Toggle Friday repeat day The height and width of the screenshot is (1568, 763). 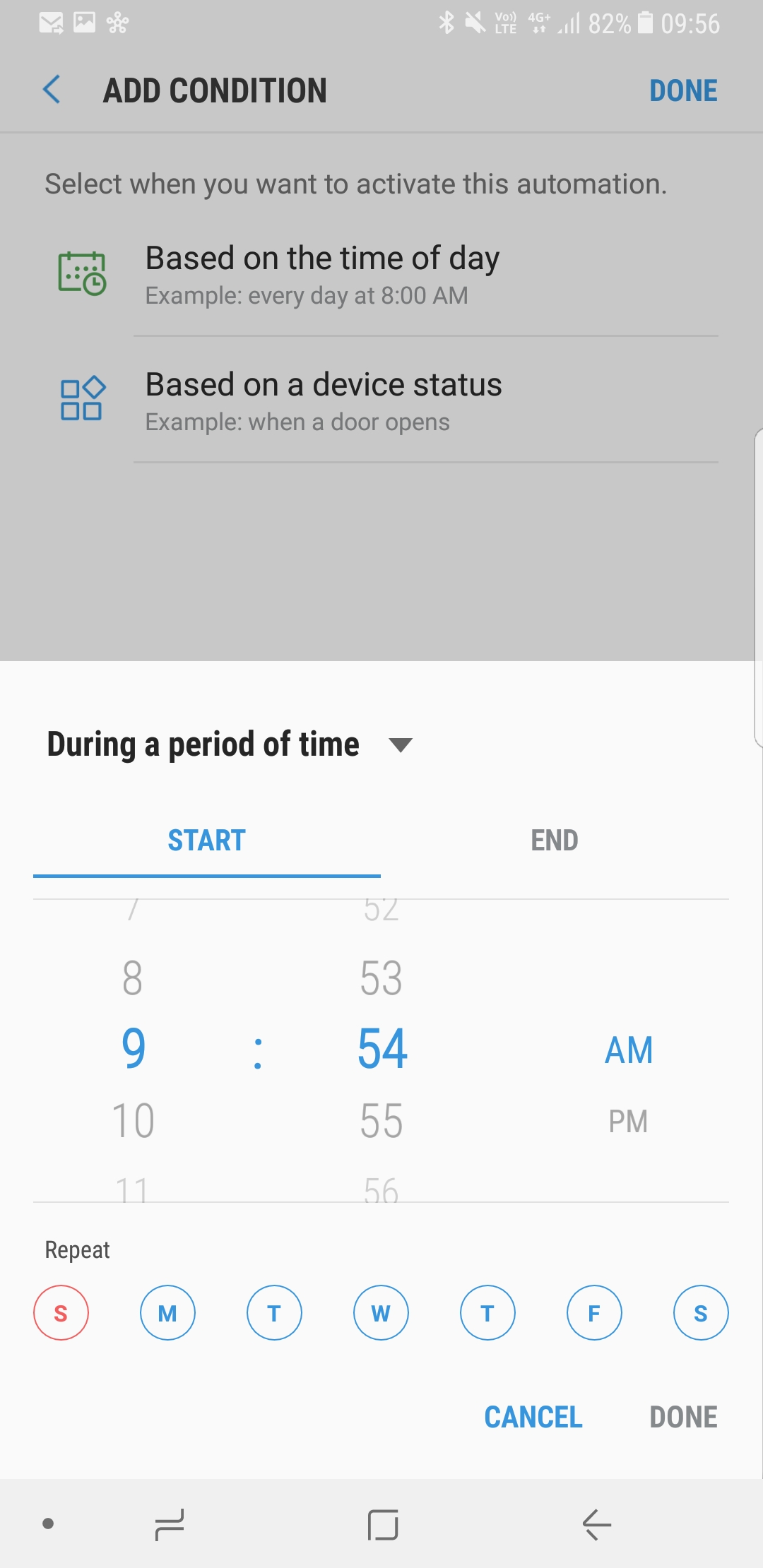tap(594, 1313)
